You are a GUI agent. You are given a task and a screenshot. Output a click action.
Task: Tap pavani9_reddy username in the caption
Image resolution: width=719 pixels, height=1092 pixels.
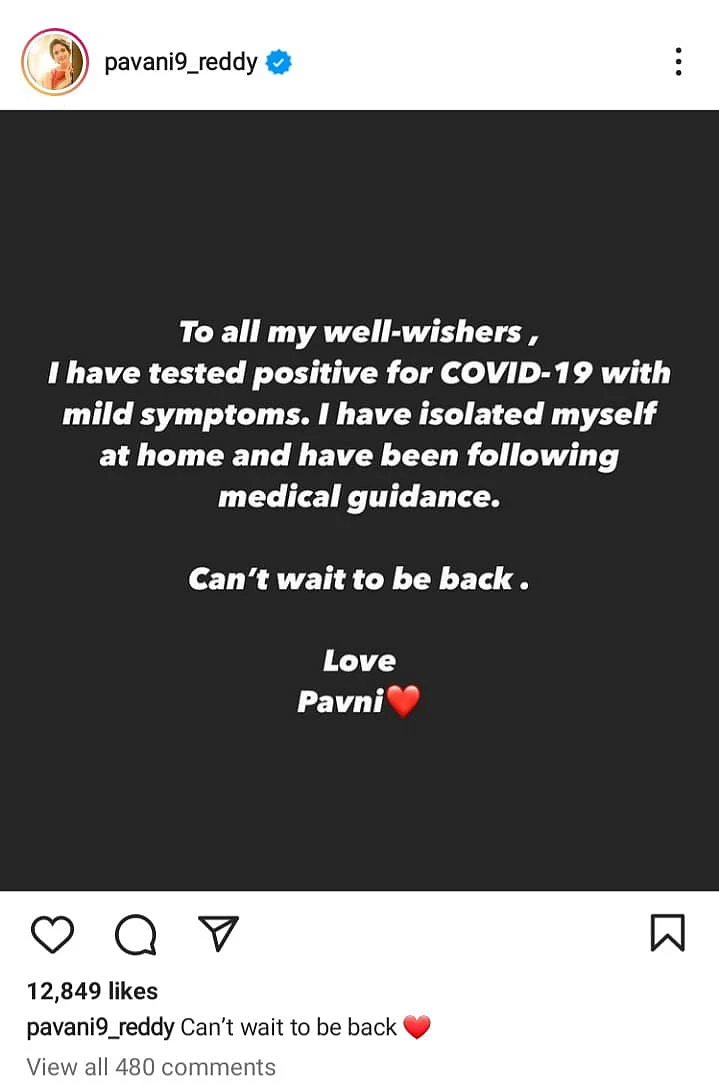point(100,1027)
